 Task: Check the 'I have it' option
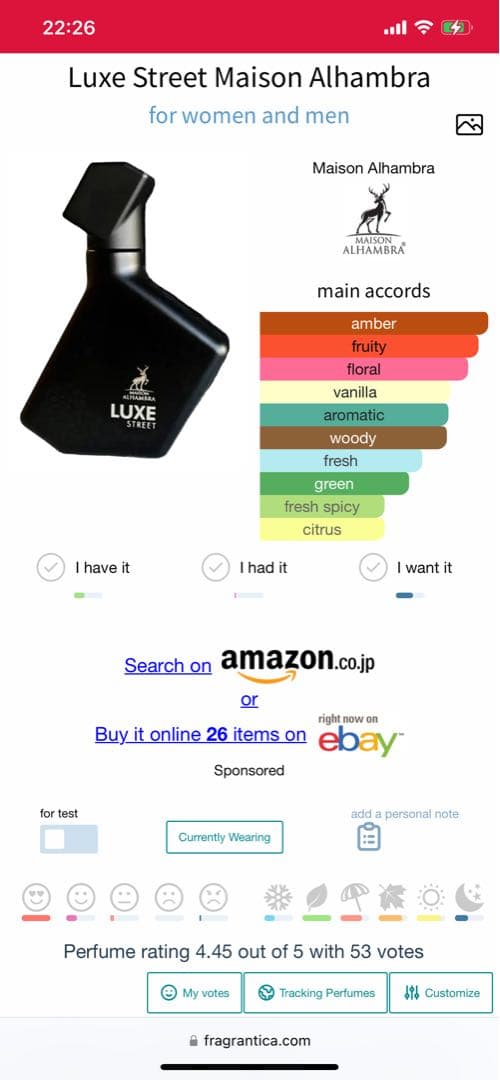50,568
